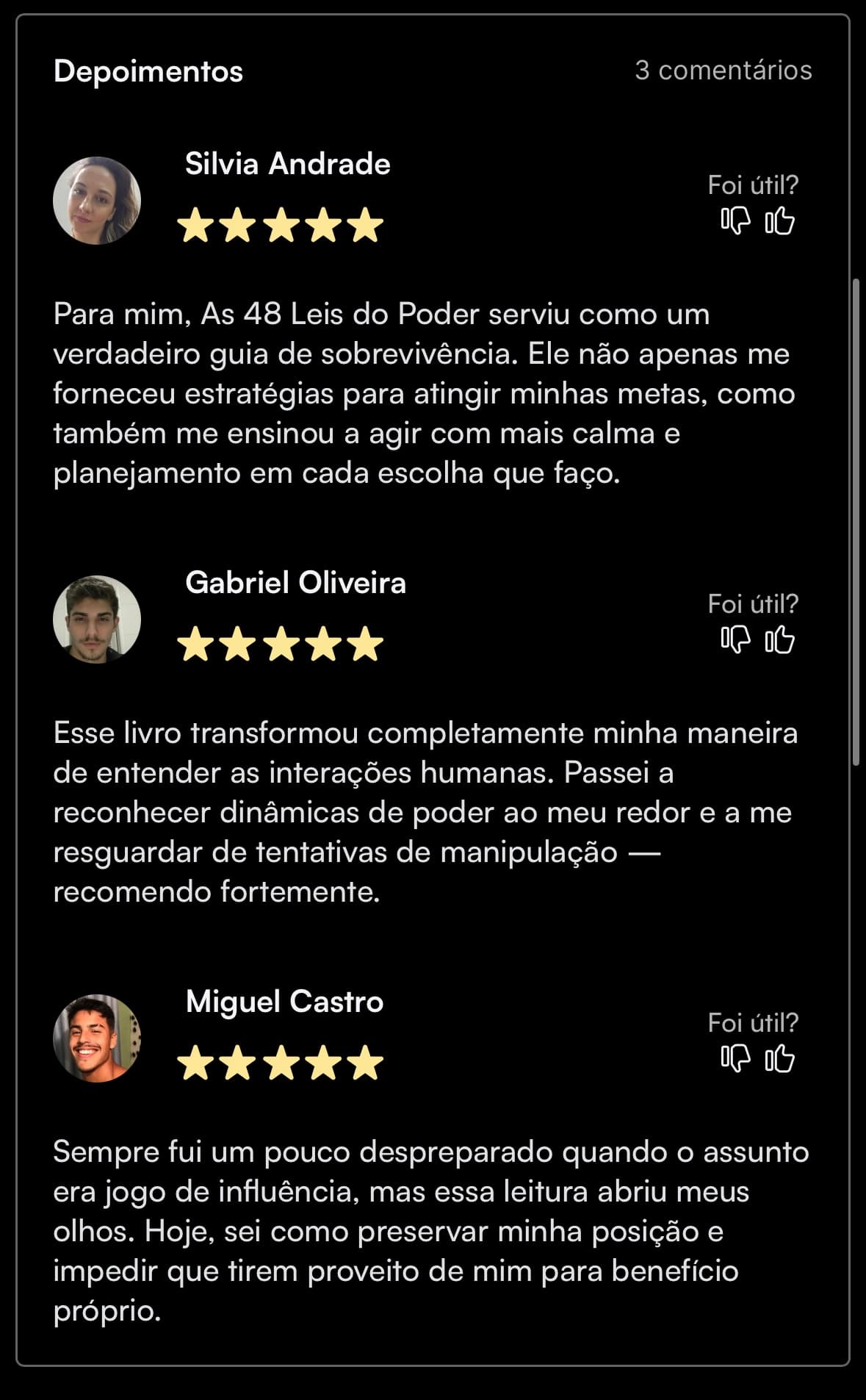Tap thumbs down on Silvia Andrade's review
866x1400 pixels.
click(x=735, y=220)
